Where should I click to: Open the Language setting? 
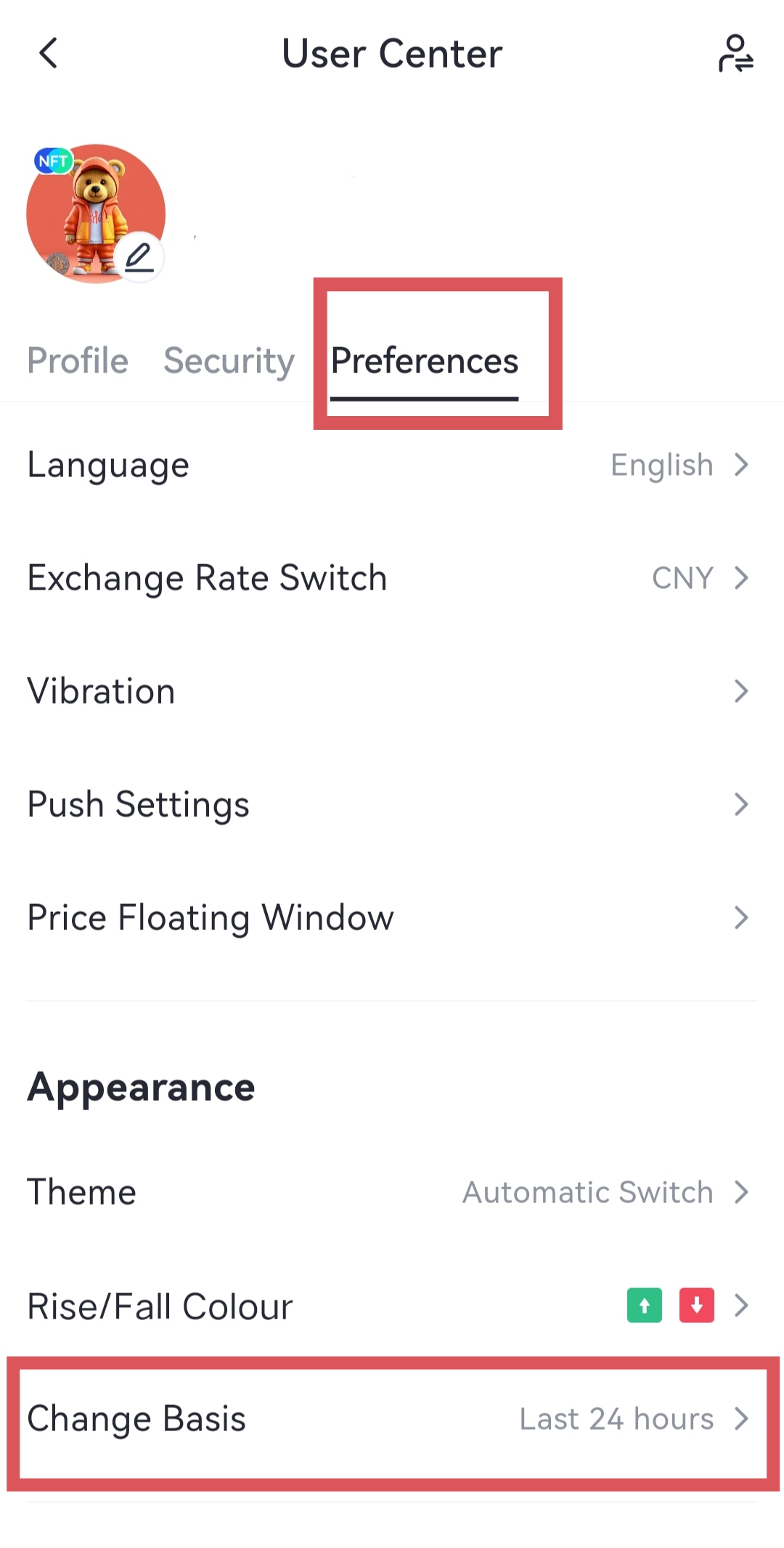click(392, 465)
